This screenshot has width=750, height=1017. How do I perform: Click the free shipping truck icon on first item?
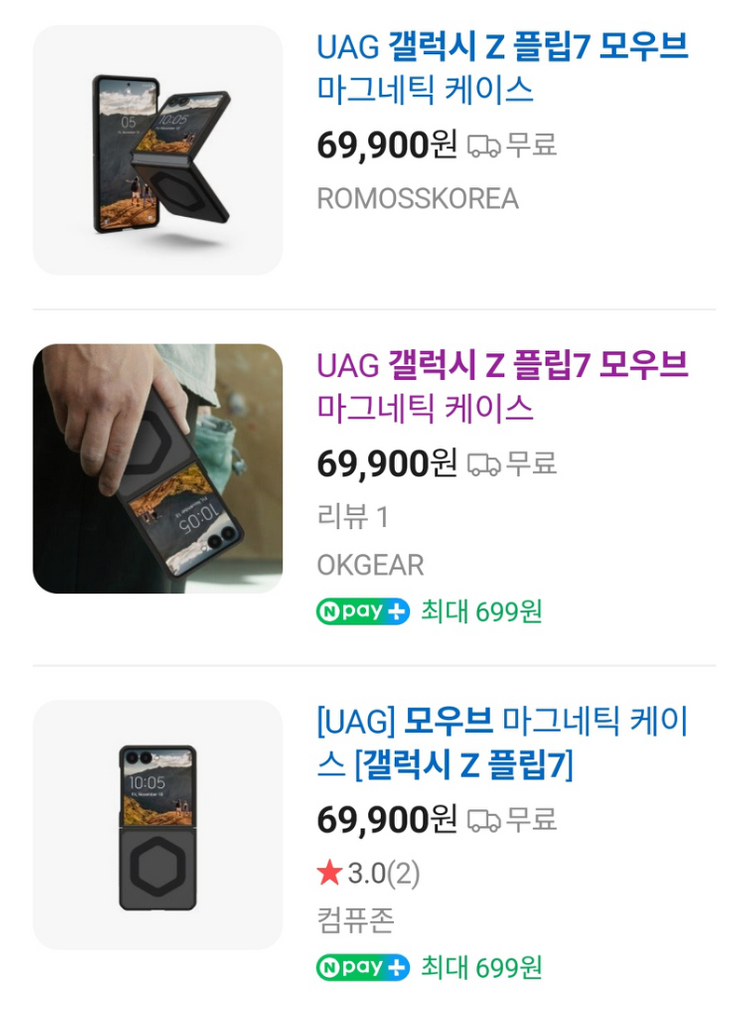pos(484,146)
